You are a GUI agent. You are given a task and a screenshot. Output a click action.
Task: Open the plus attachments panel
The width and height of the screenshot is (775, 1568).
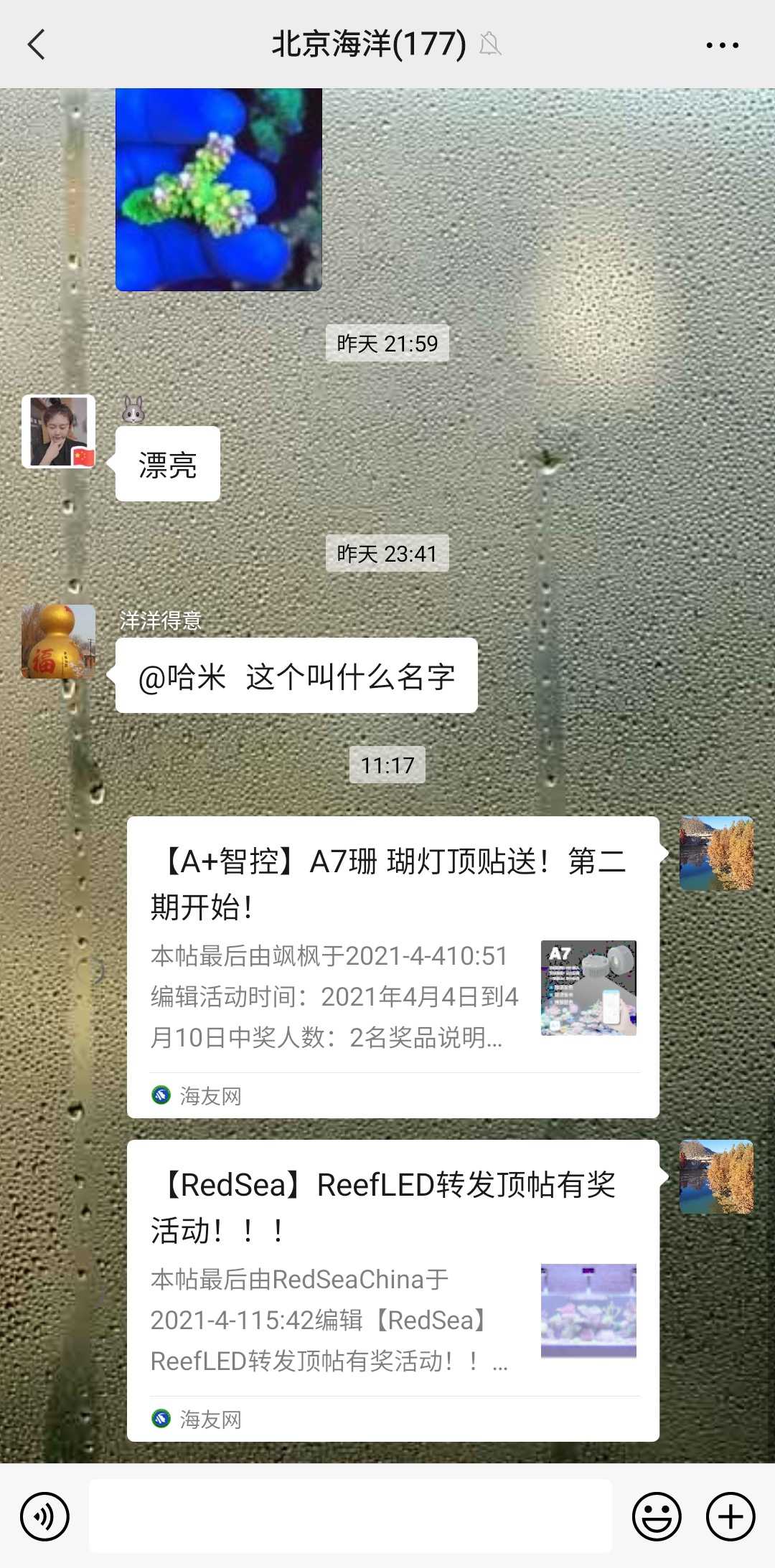coord(731,1516)
